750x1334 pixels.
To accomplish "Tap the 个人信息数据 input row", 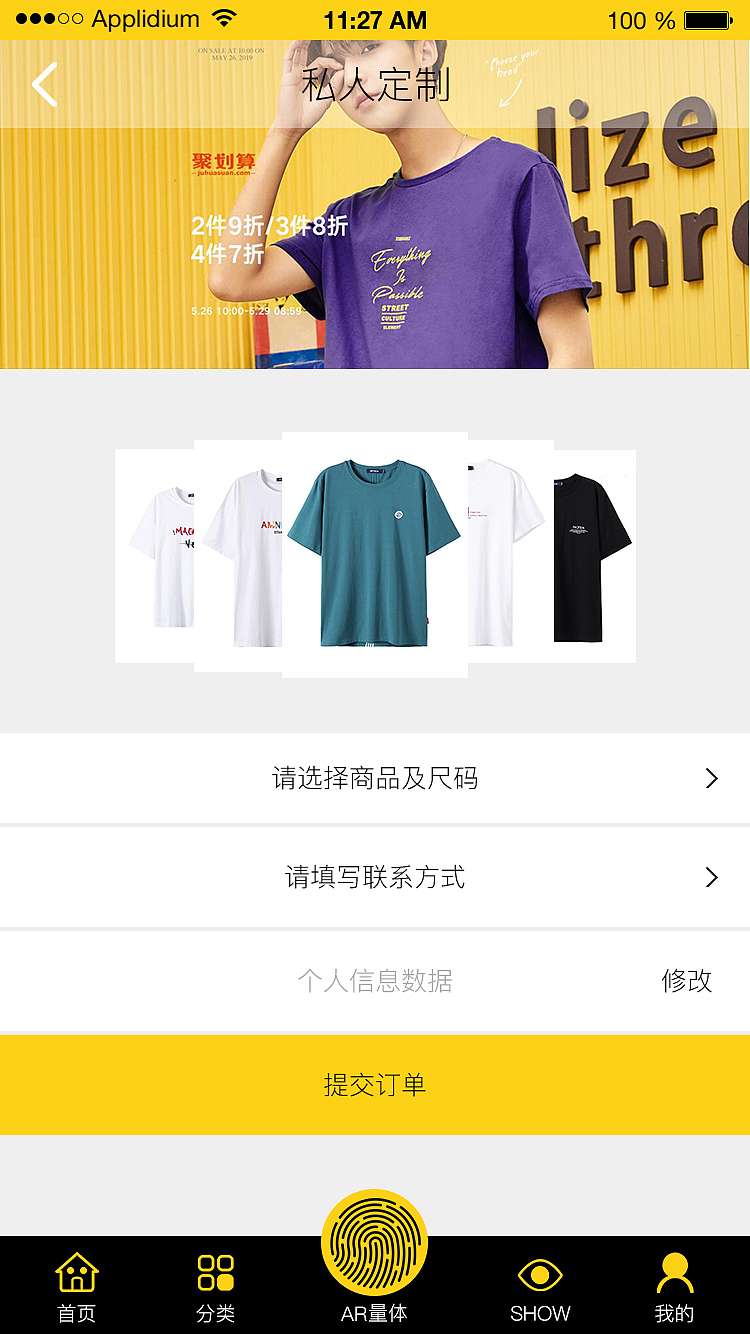I will (375, 981).
